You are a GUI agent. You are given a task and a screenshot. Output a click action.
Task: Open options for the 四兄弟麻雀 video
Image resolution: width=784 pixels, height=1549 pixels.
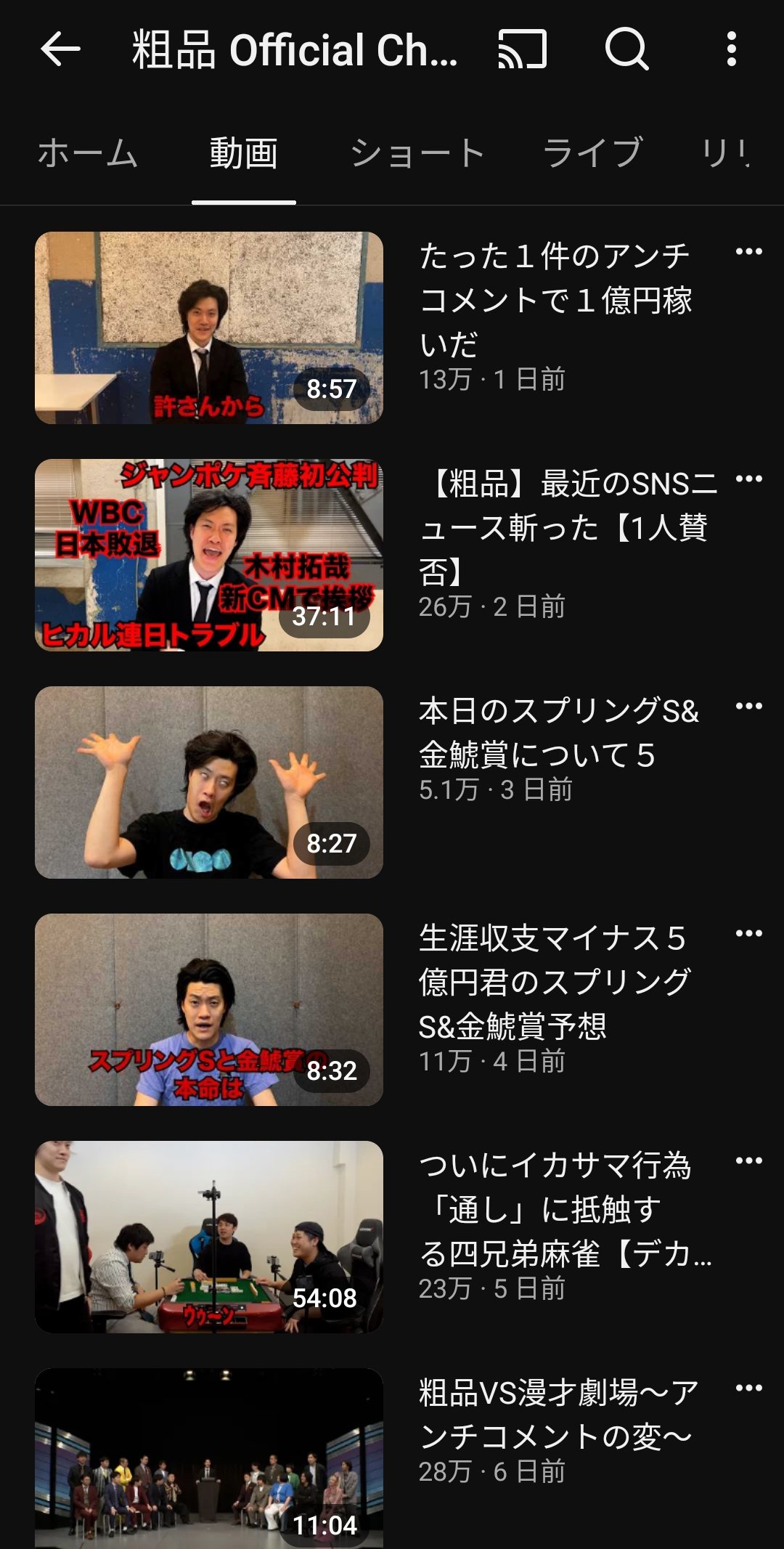tap(748, 1161)
